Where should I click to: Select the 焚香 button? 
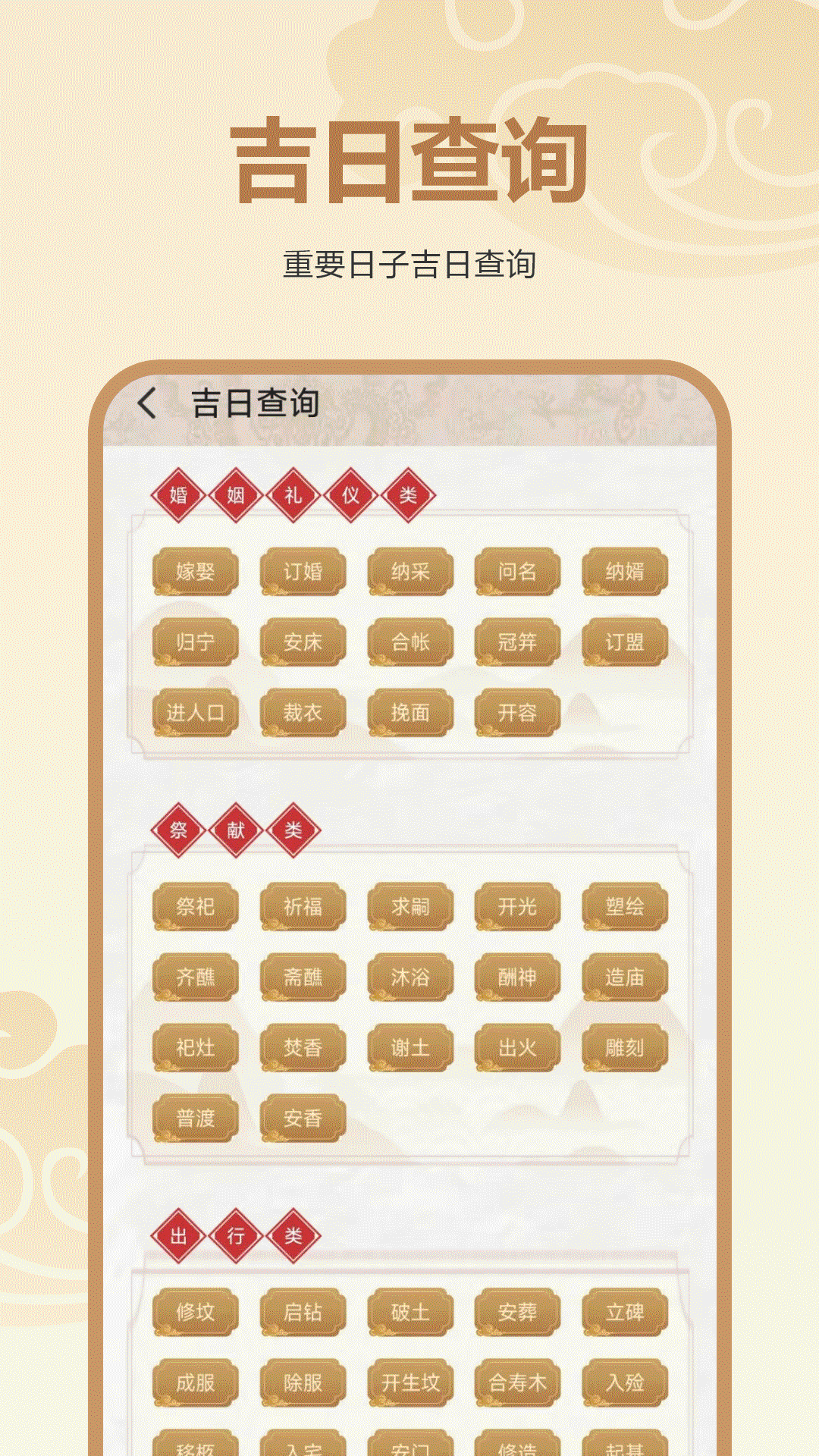pyautogui.click(x=303, y=1048)
